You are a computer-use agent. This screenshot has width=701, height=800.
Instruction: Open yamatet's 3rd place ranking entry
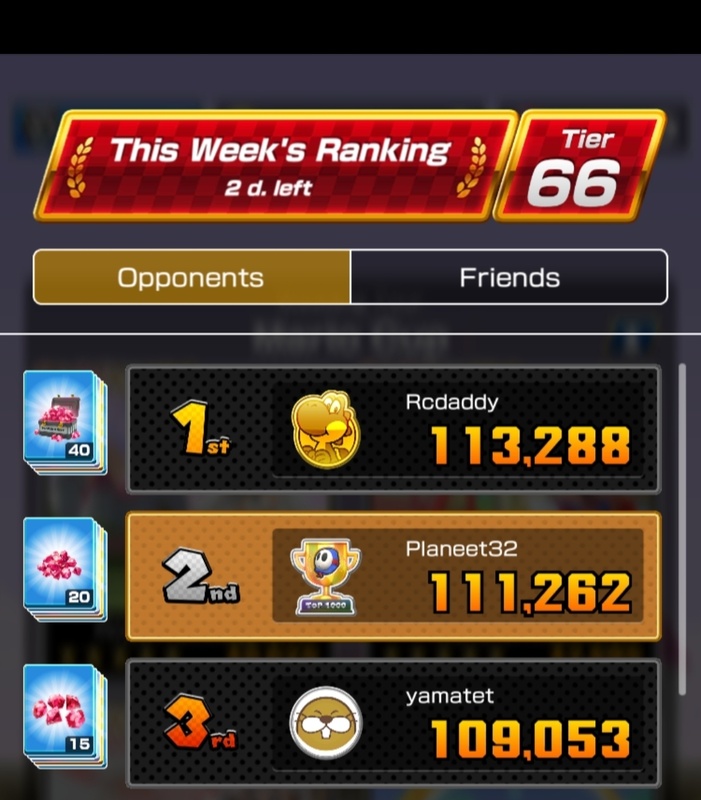coord(392,721)
